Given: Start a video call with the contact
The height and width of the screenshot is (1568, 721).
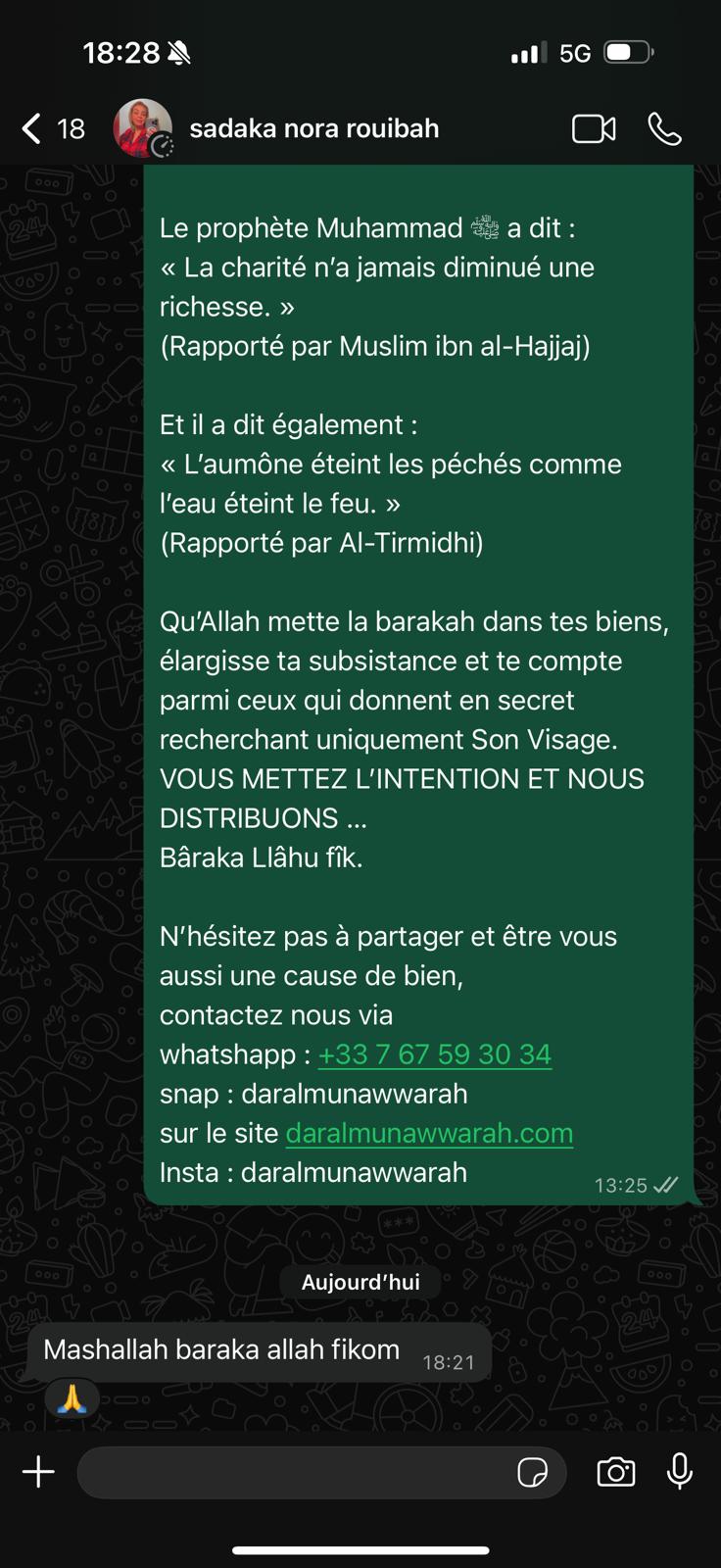Looking at the screenshot, I should tap(593, 127).
